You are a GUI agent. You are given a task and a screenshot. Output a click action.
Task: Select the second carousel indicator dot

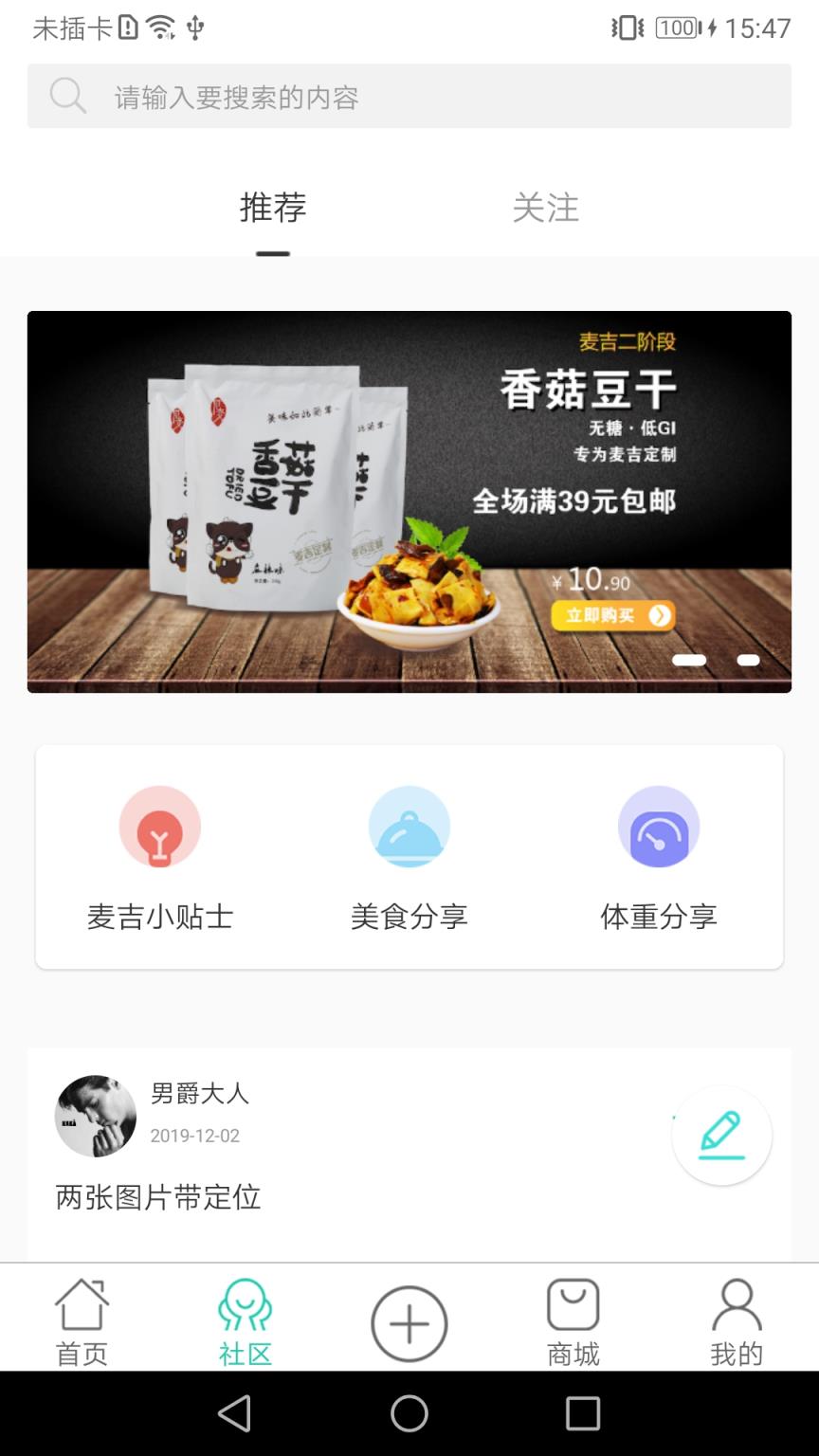(x=749, y=660)
